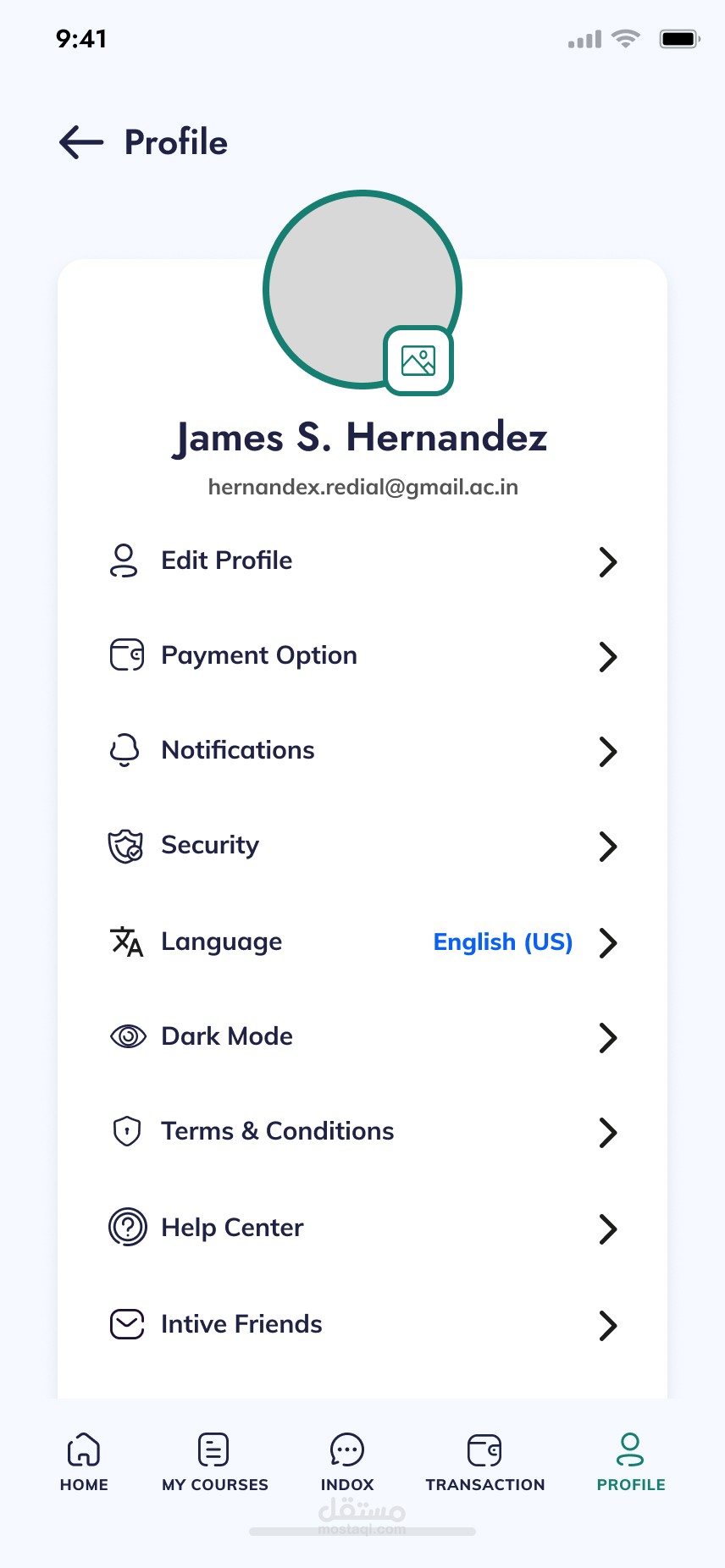725x1568 pixels.
Task: Switch to the Home tab
Action: click(x=84, y=1462)
